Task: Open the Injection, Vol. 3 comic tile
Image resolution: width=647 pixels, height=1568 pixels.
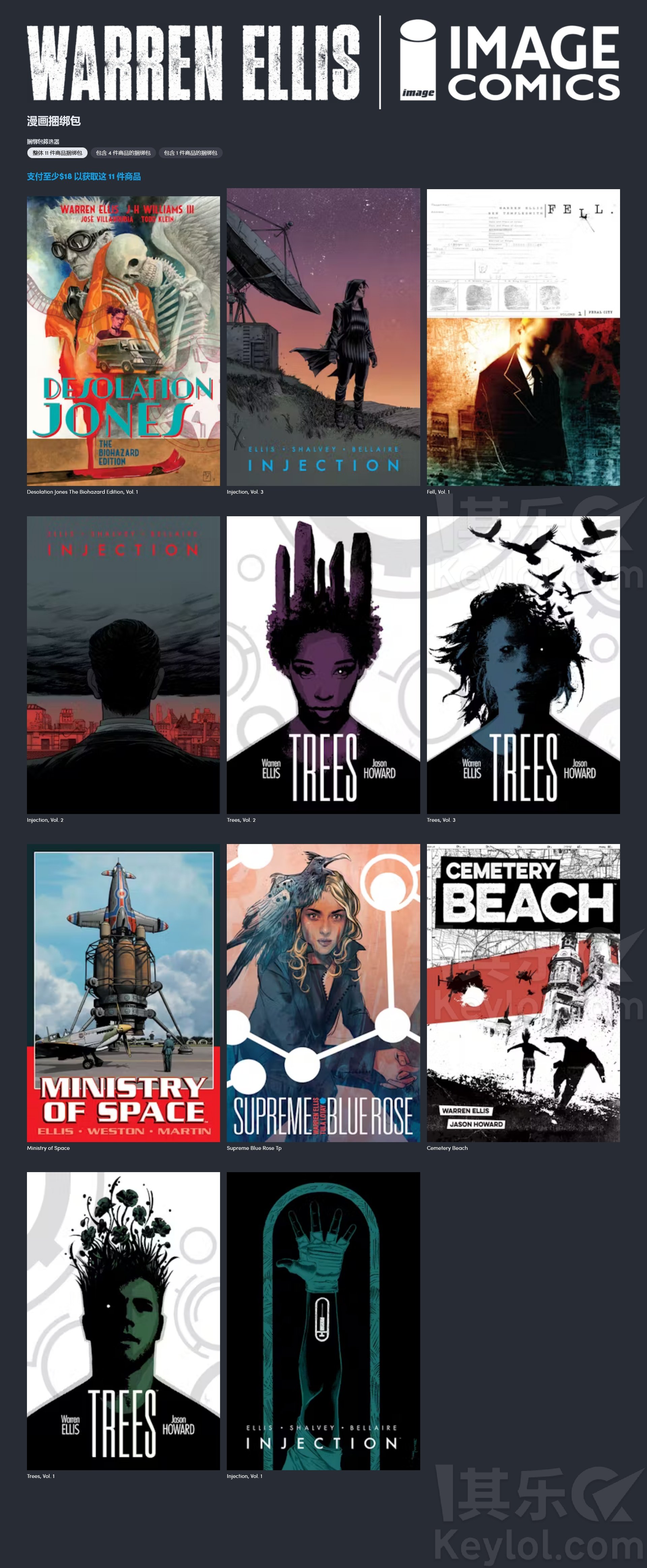Action: pos(323,337)
